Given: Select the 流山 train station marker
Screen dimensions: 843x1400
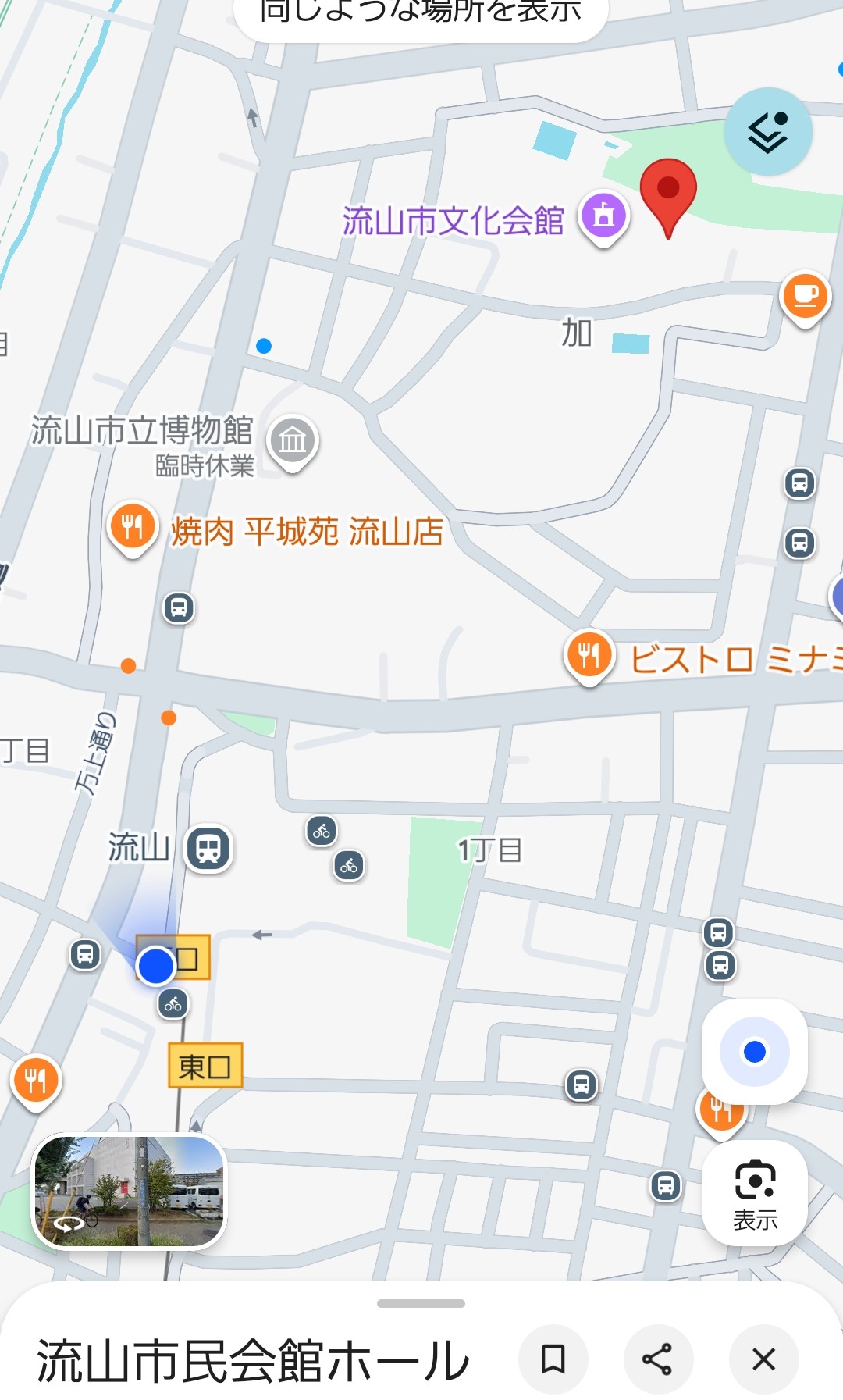Looking at the screenshot, I should pos(208,848).
